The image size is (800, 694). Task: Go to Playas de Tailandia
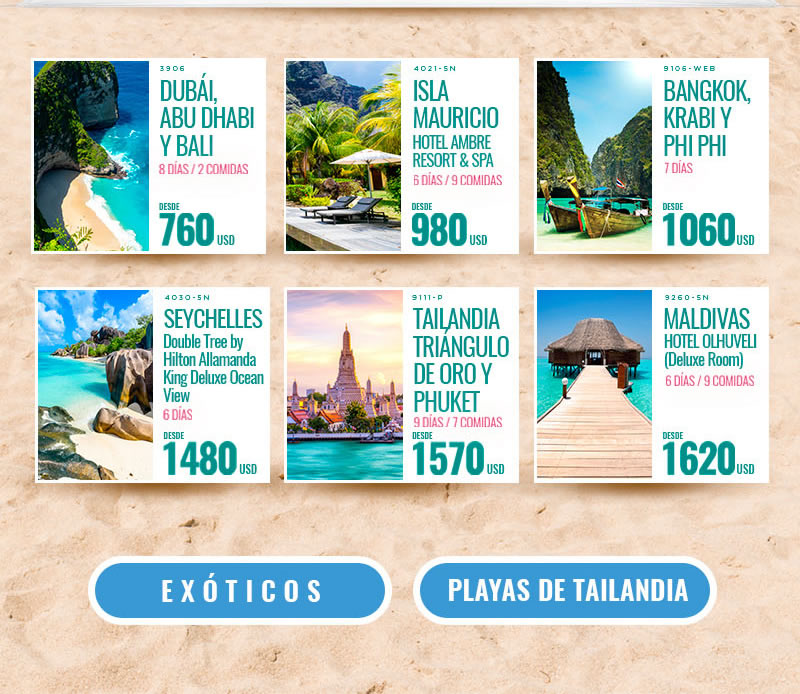(x=566, y=590)
